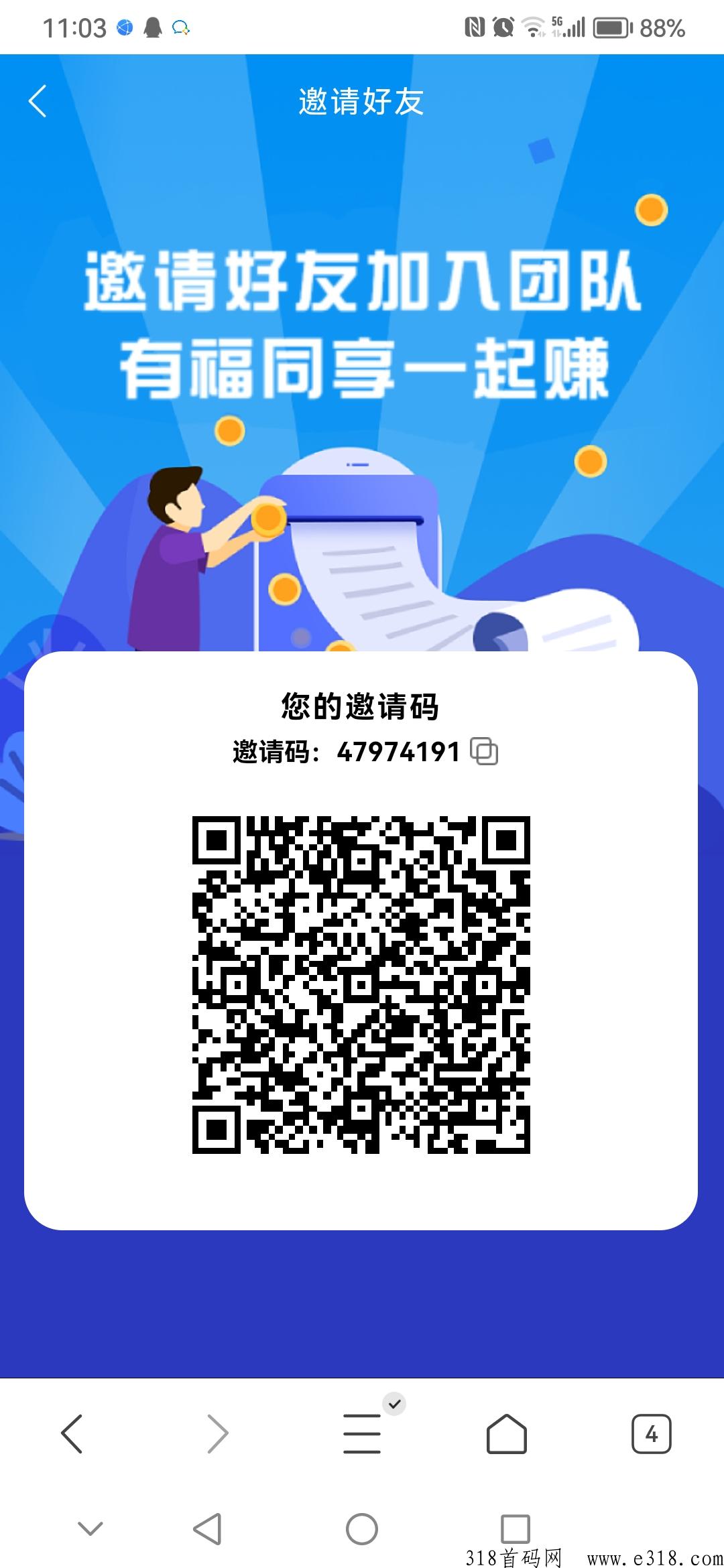Open the system recent apps view
The width and height of the screenshot is (724, 1568).
coord(515,1529)
